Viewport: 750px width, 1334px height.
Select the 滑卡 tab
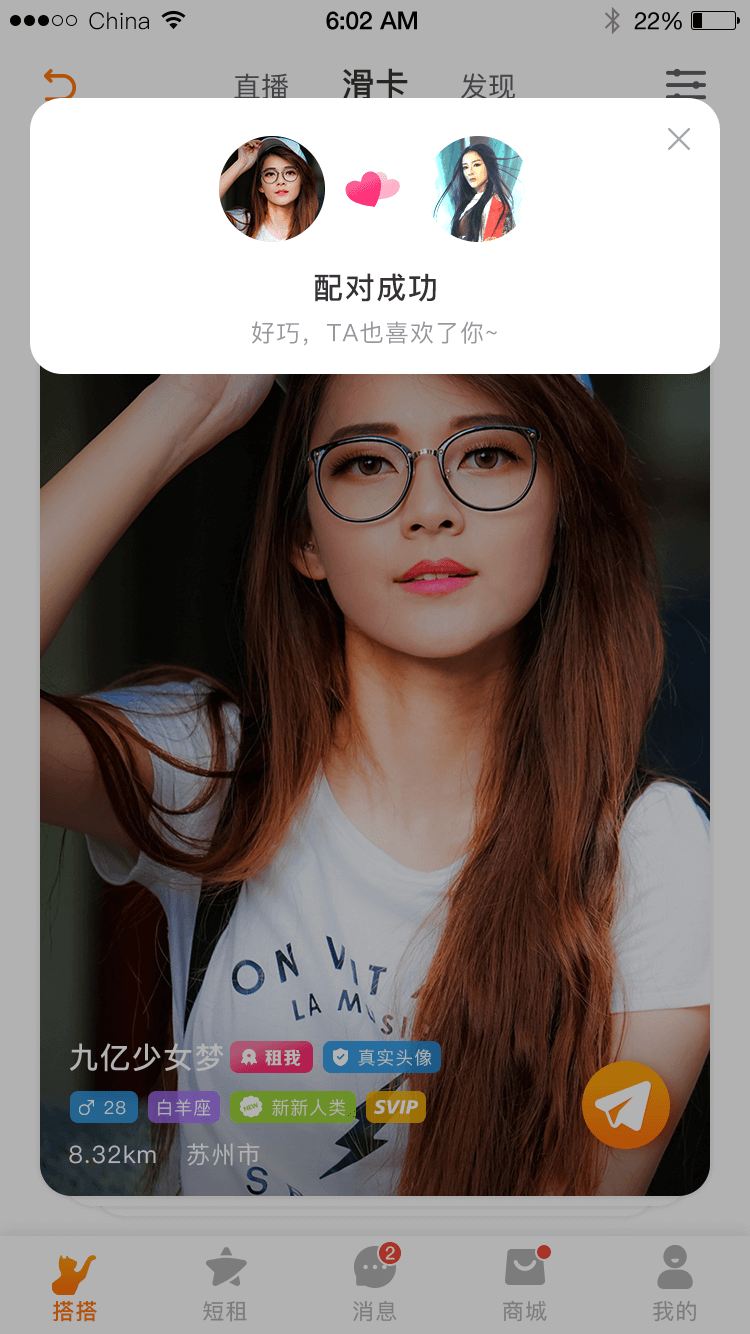coord(374,85)
